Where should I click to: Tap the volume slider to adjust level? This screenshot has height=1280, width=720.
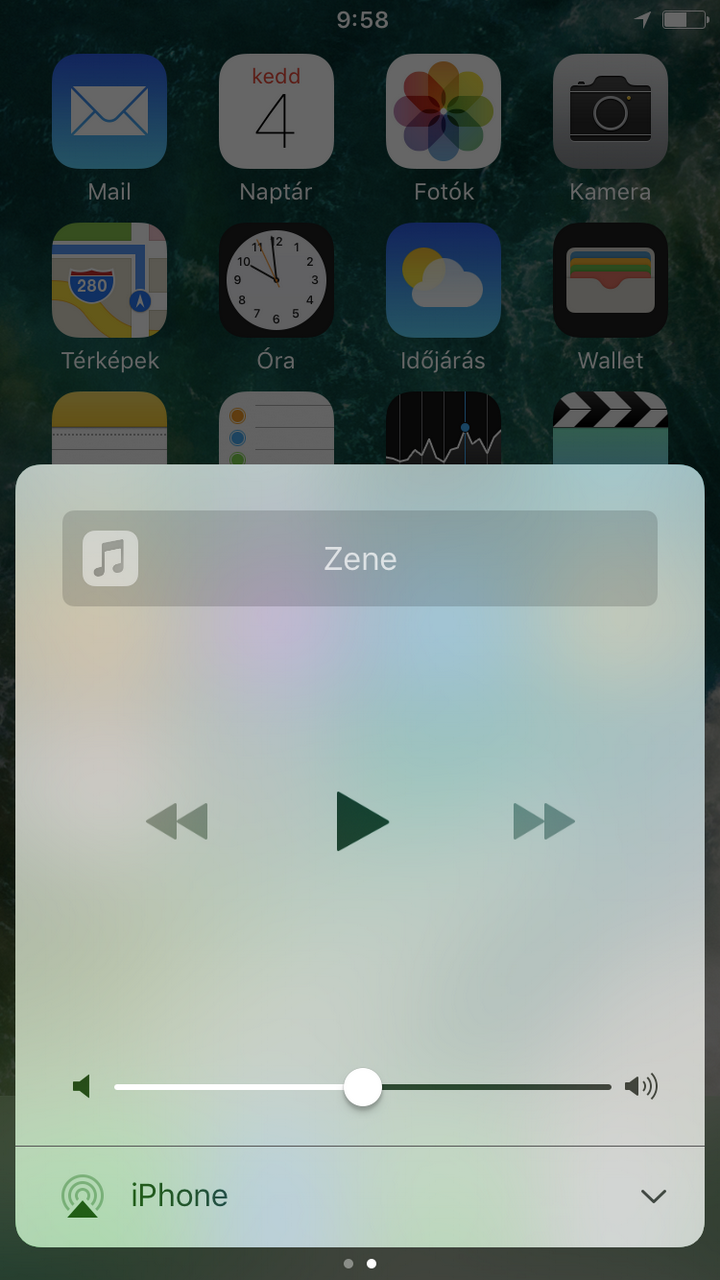363,1087
